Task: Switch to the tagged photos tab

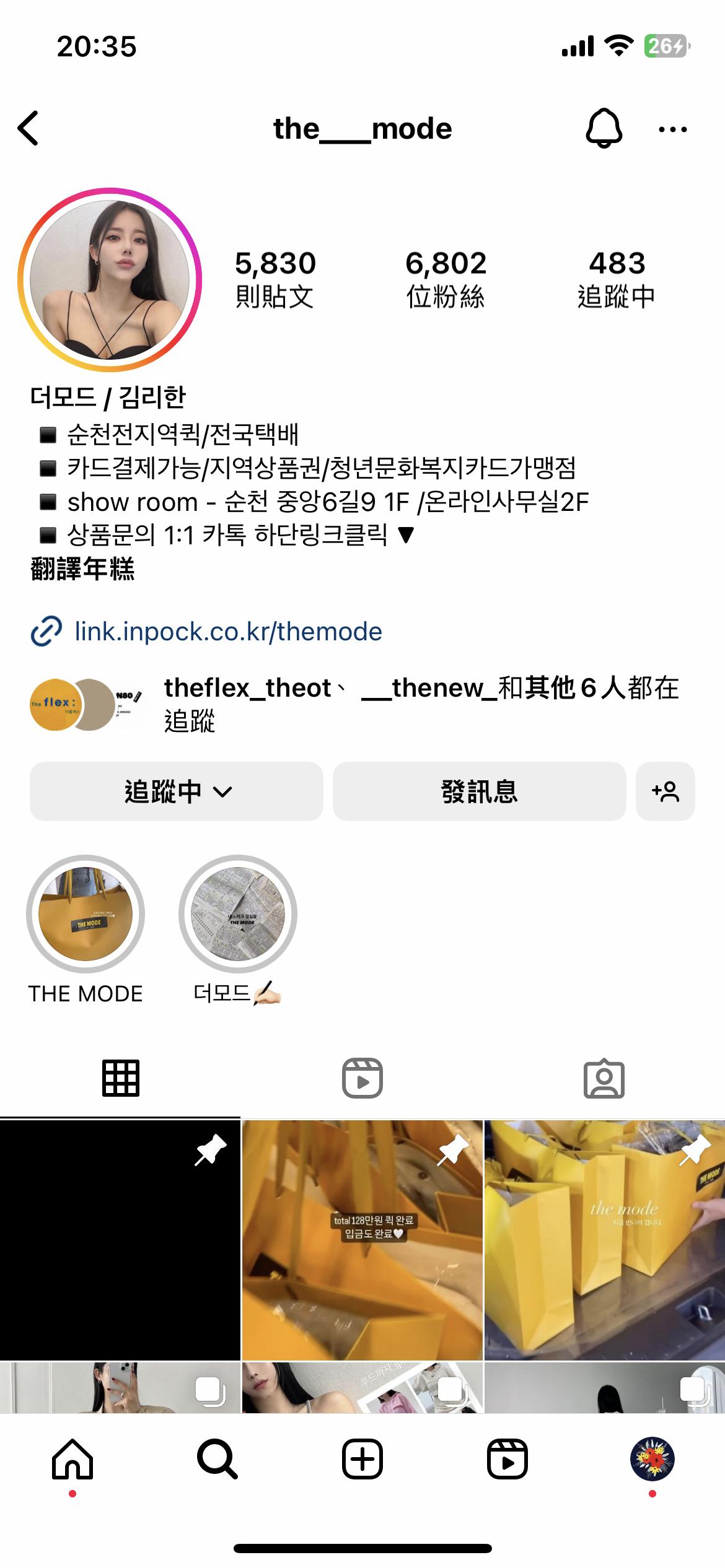Action: tap(604, 1078)
